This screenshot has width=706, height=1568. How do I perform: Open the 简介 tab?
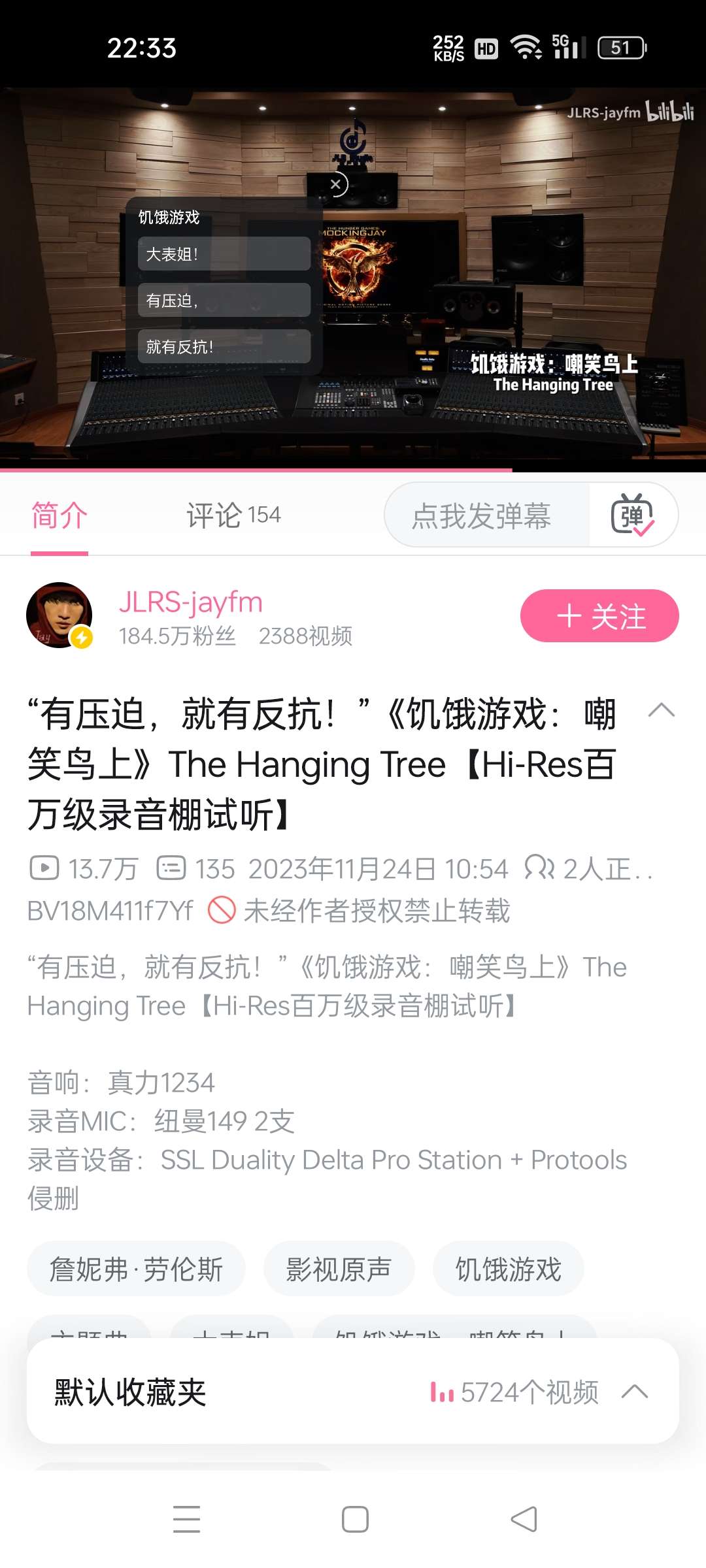point(59,515)
